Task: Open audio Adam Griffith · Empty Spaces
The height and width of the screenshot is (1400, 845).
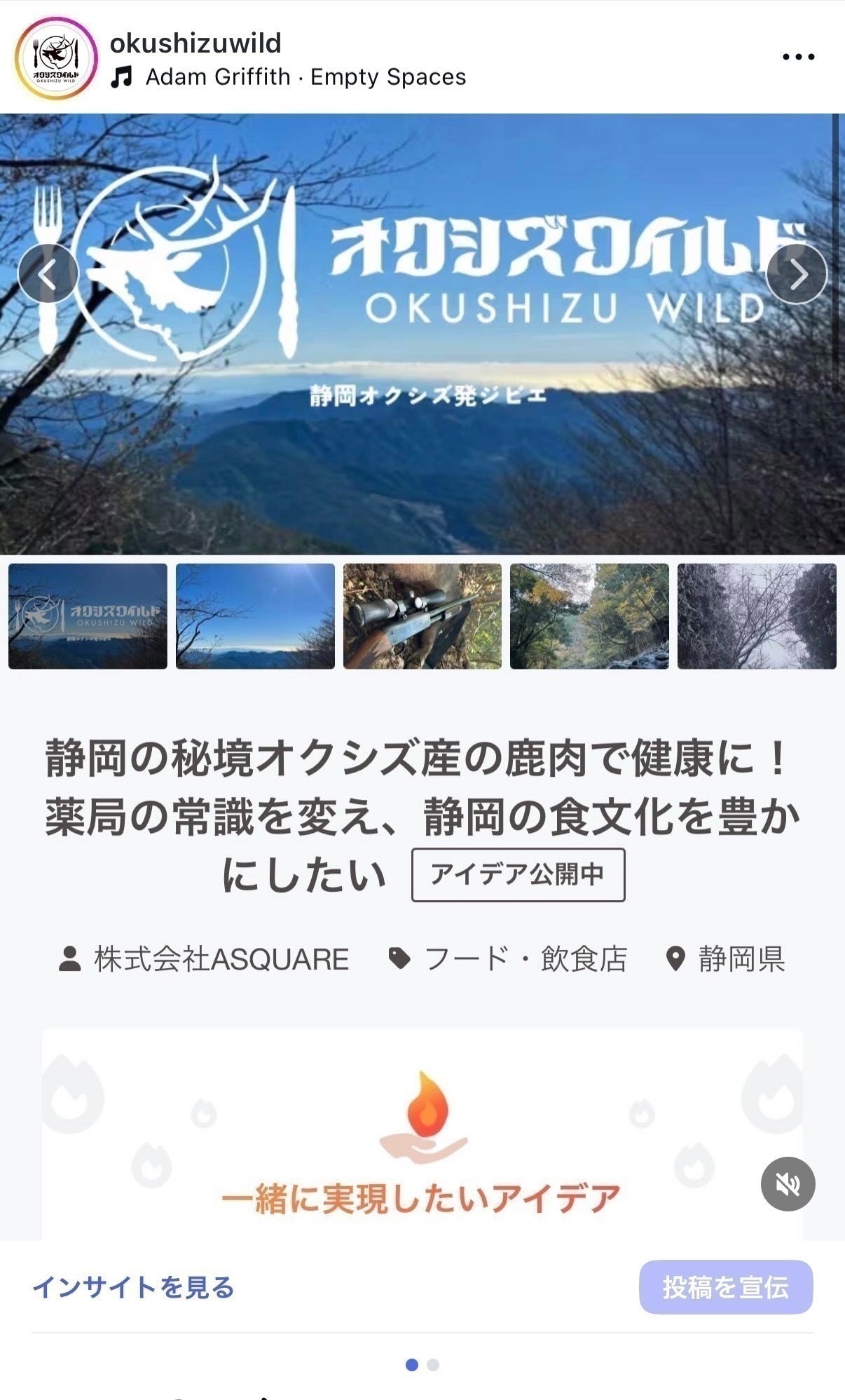Action: 305,77
